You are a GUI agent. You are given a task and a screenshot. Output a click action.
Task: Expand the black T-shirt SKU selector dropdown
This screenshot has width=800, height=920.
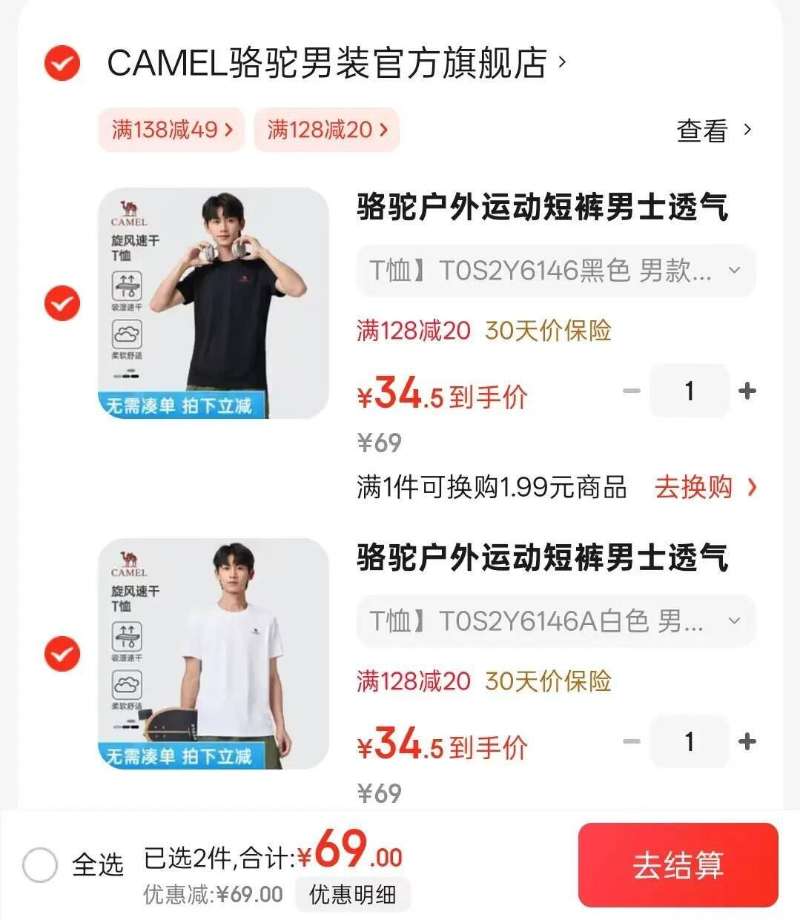(737, 271)
